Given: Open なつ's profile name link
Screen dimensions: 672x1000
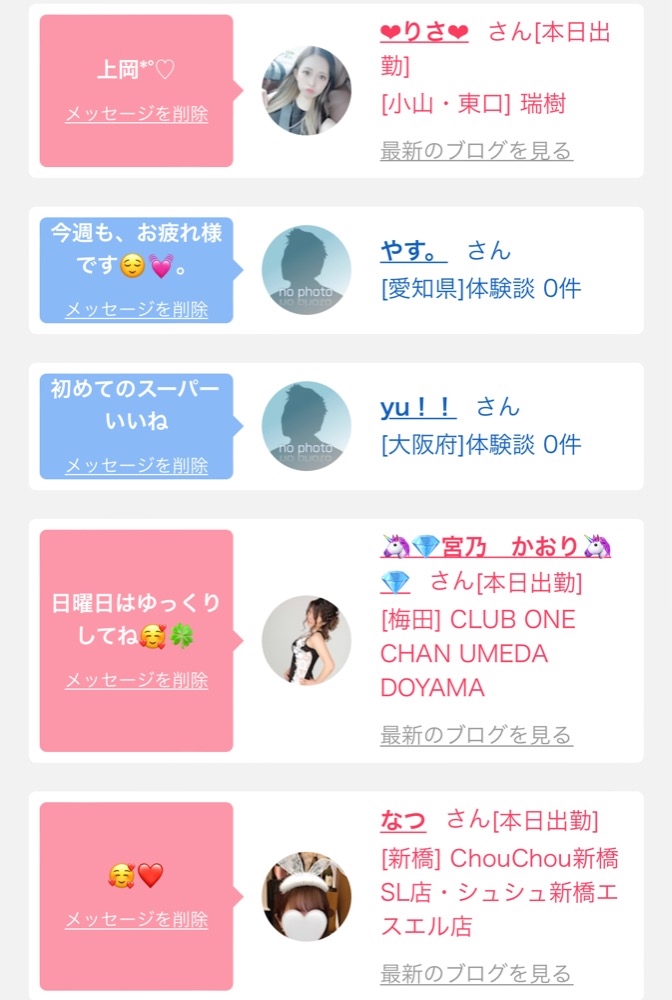Looking at the screenshot, I should coord(403,820).
